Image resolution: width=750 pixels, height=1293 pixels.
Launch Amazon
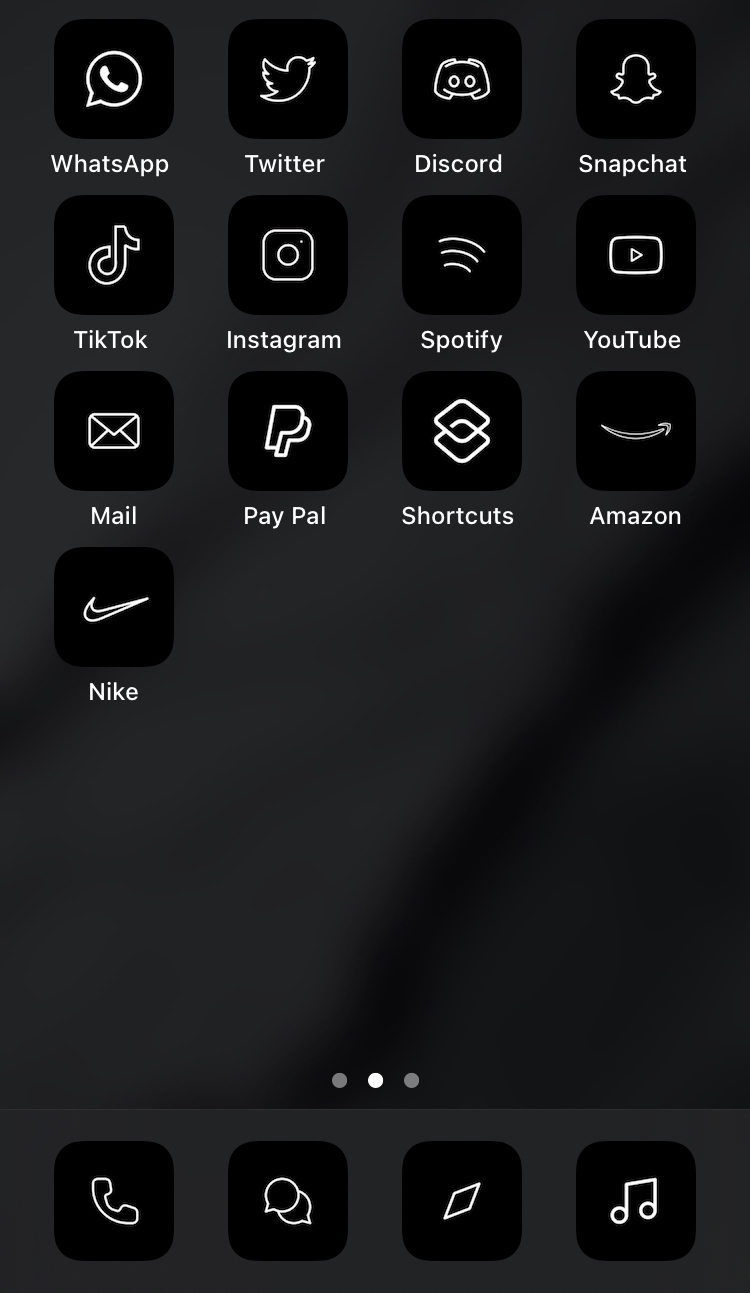point(636,431)
